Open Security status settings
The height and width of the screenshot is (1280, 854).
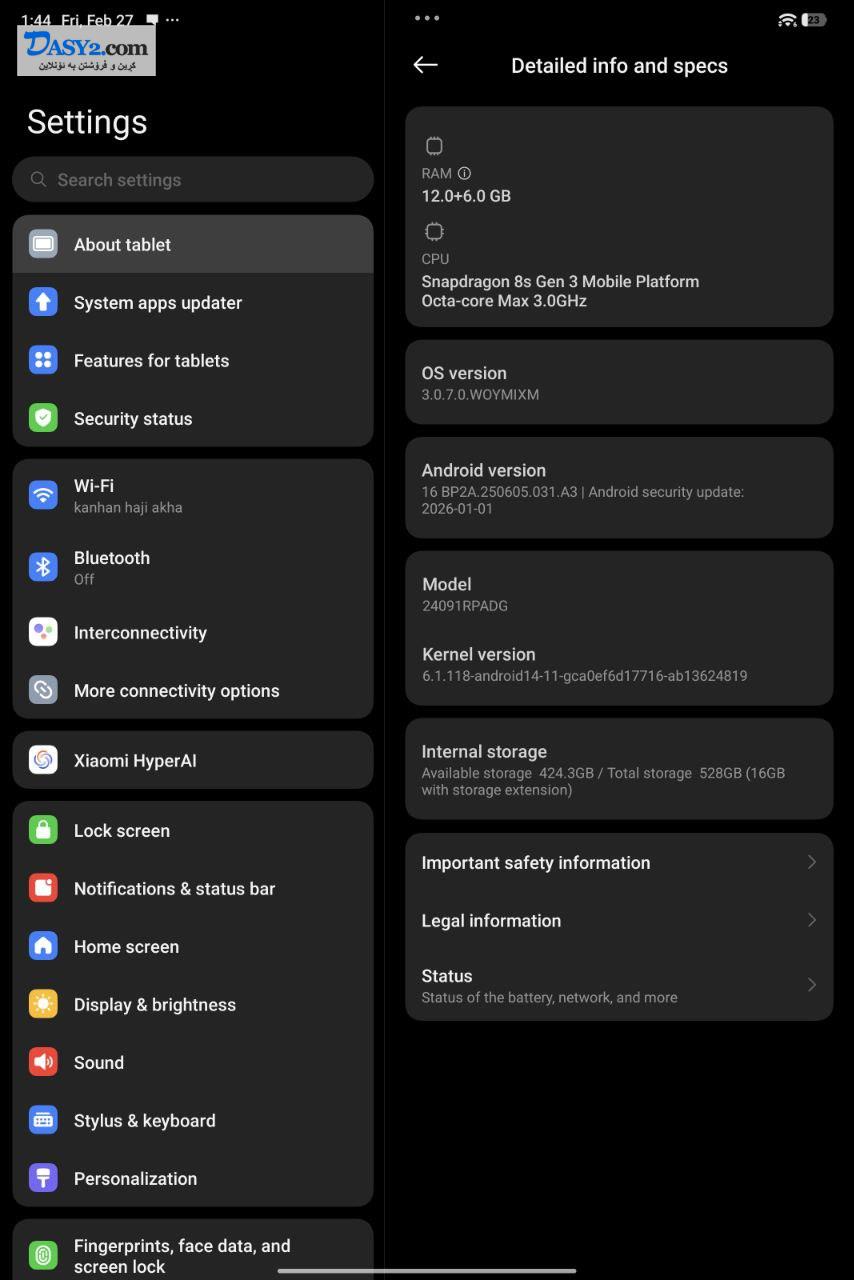pyautogui.click(x=192, y=418)
